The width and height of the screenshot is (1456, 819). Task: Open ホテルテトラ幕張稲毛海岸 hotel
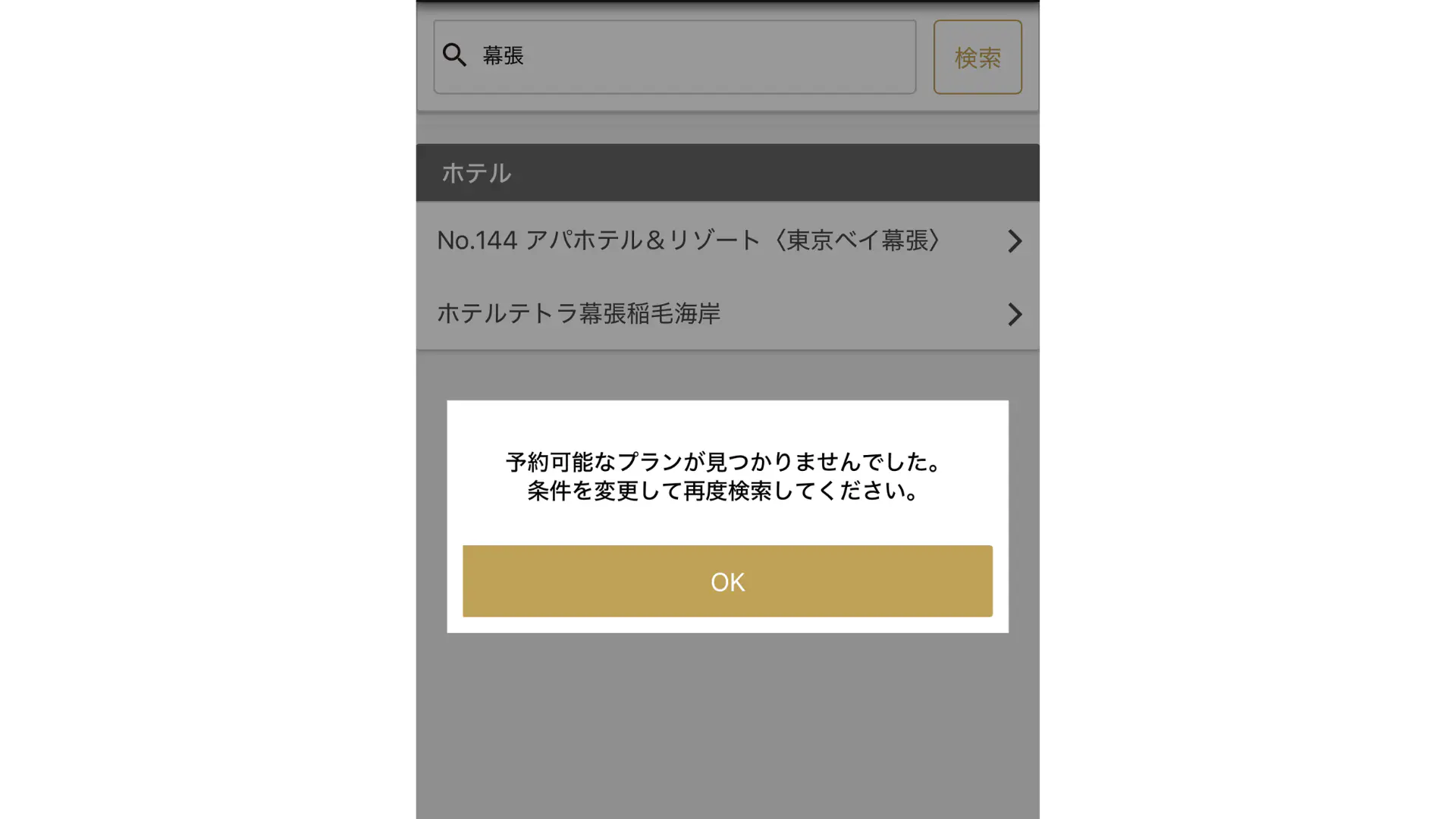click(x=727, y=313)
